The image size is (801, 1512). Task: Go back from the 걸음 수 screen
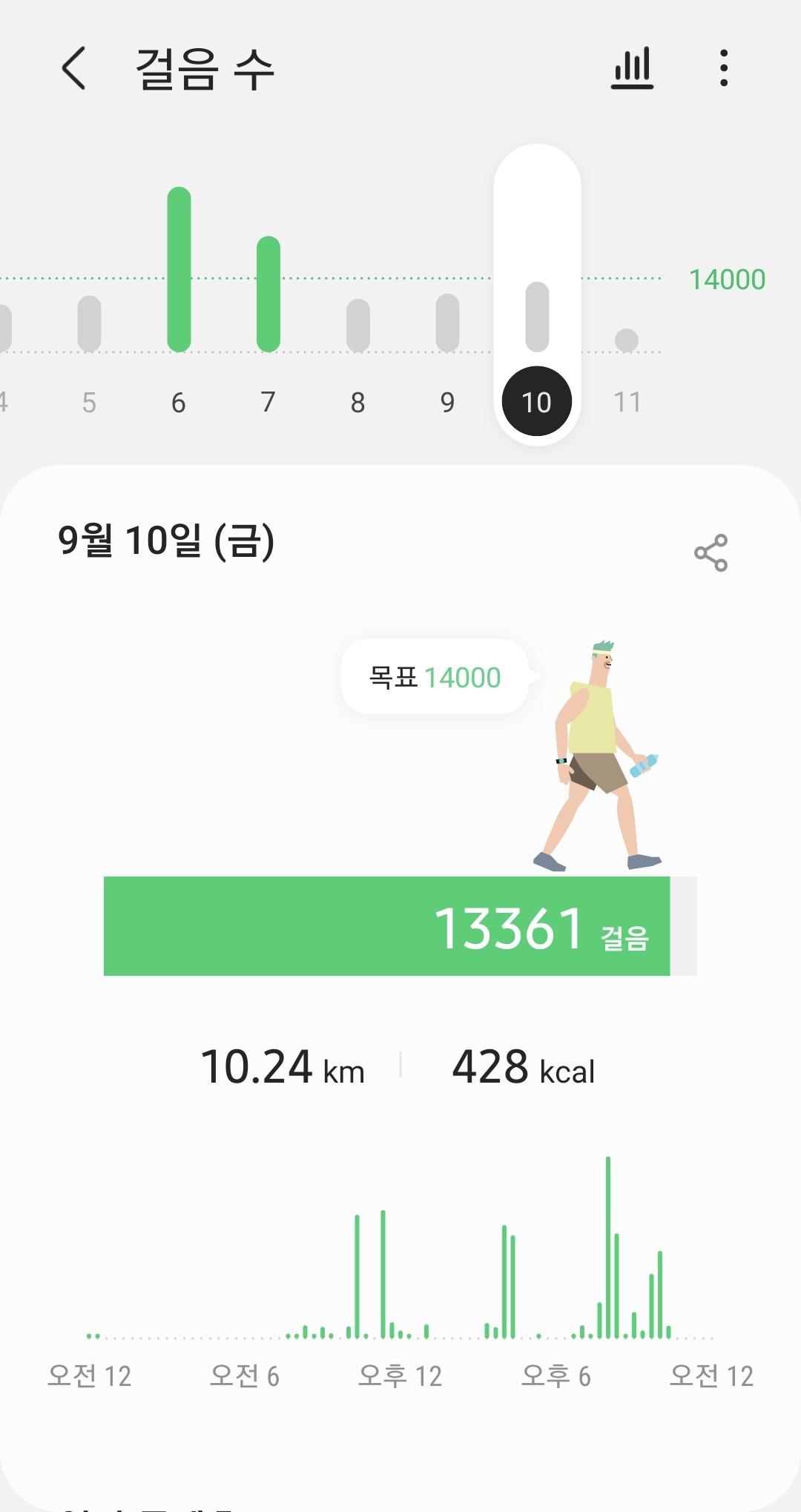74,69
